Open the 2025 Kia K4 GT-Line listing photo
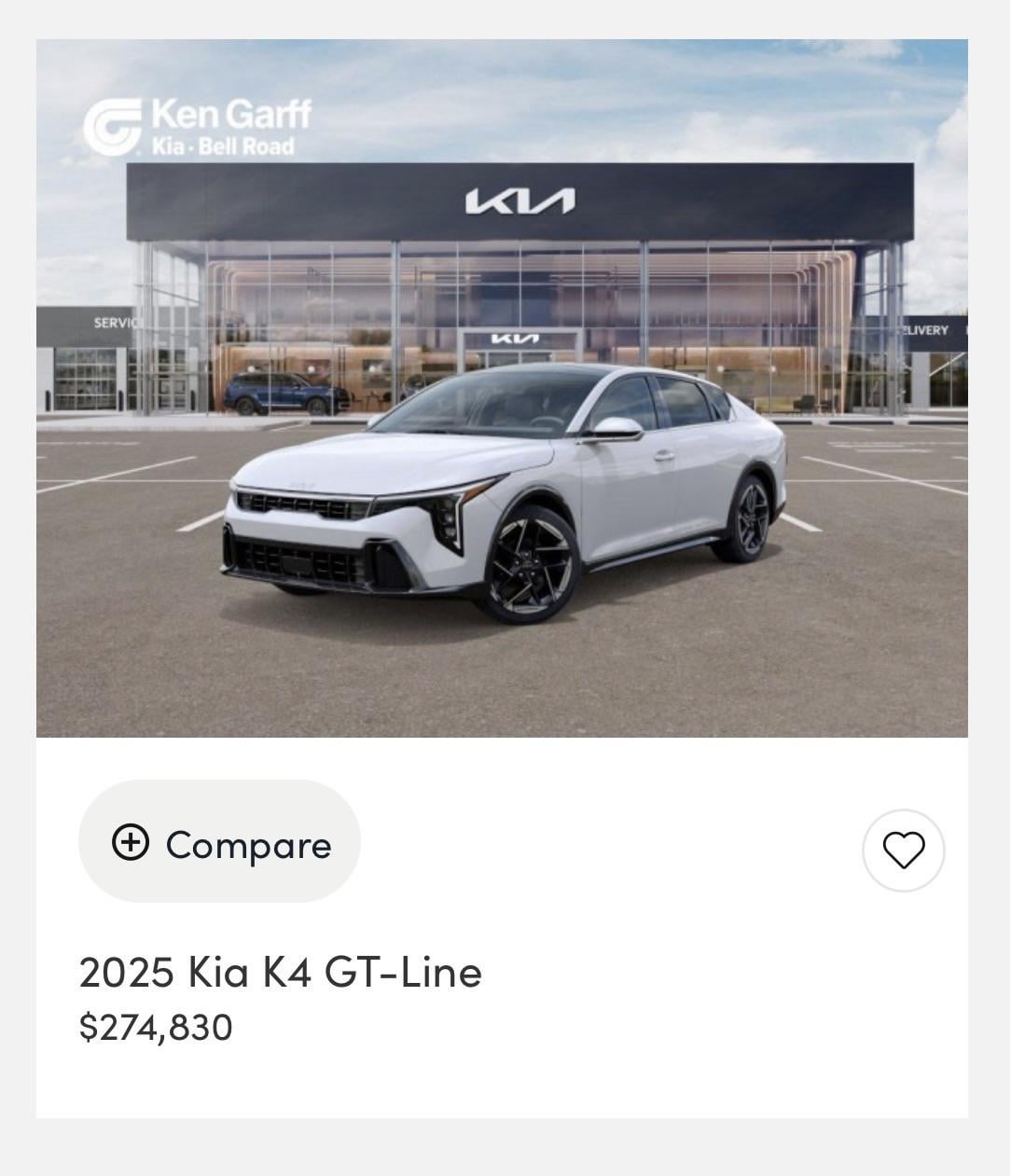 (x=502, y=388)
